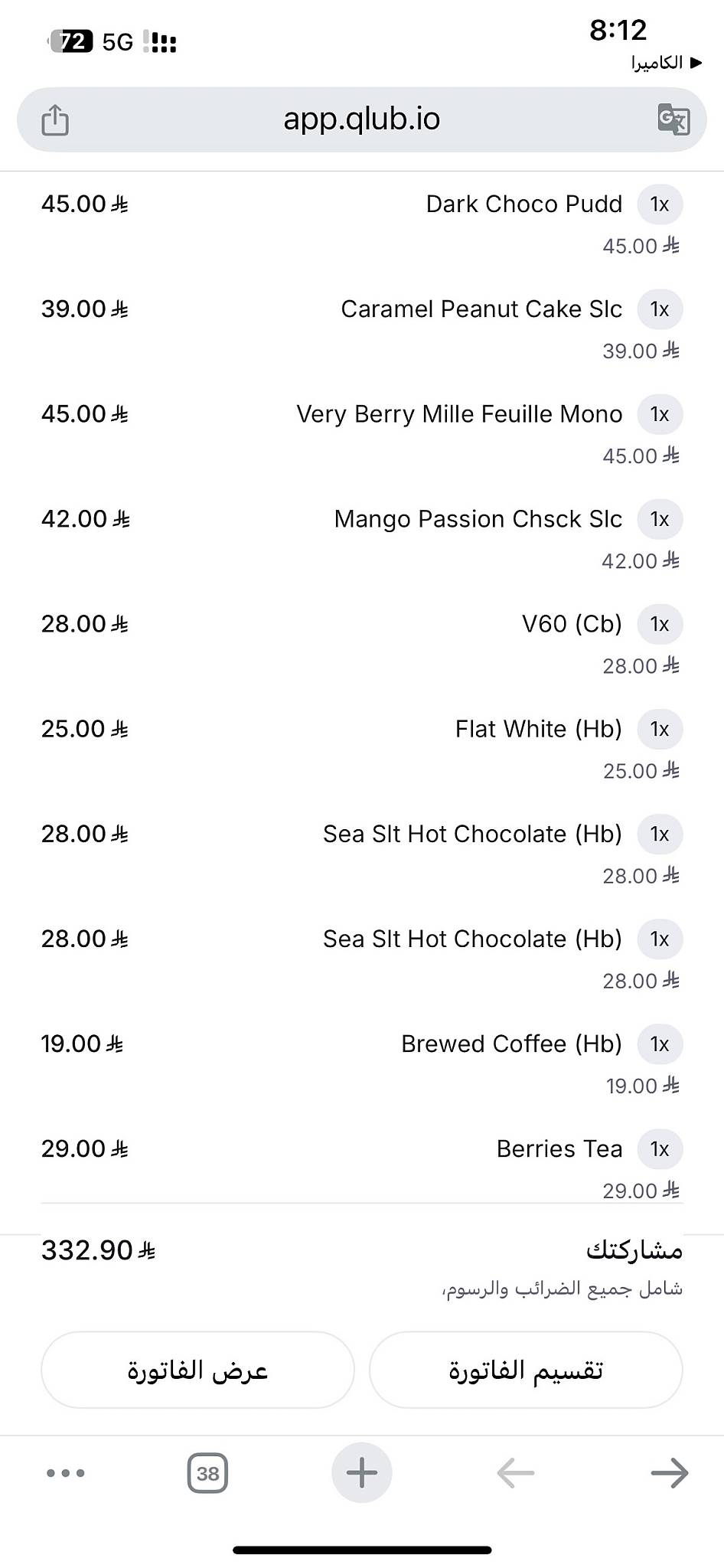Open the translate page icon
Viewport: 724px width, 1568px height.
(x=673, y=119)
